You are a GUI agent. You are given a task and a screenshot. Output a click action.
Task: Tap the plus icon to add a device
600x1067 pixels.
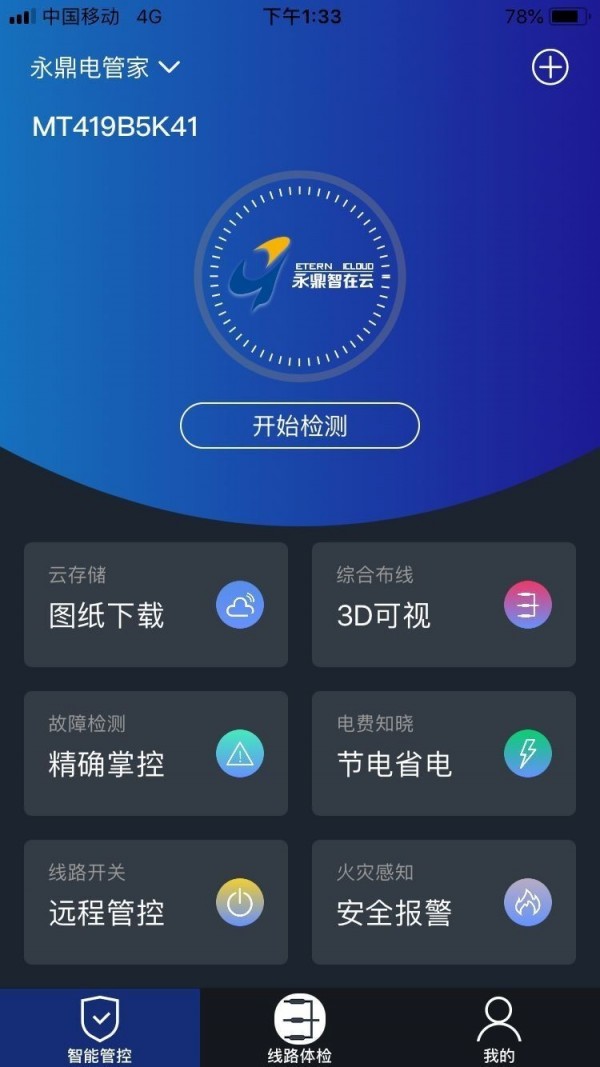point(549,68)
